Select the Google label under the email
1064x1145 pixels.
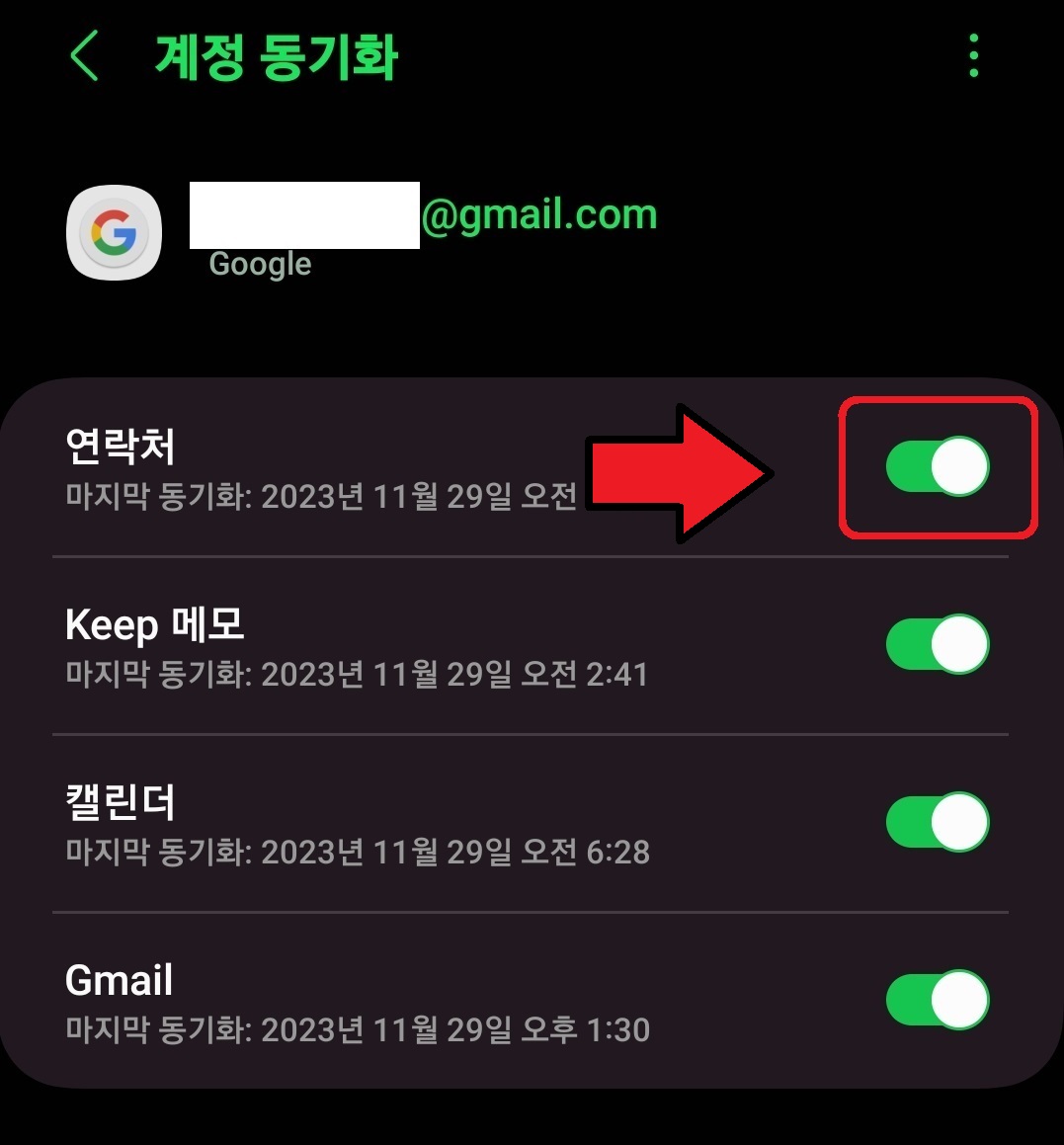click(x=260, y=264)
